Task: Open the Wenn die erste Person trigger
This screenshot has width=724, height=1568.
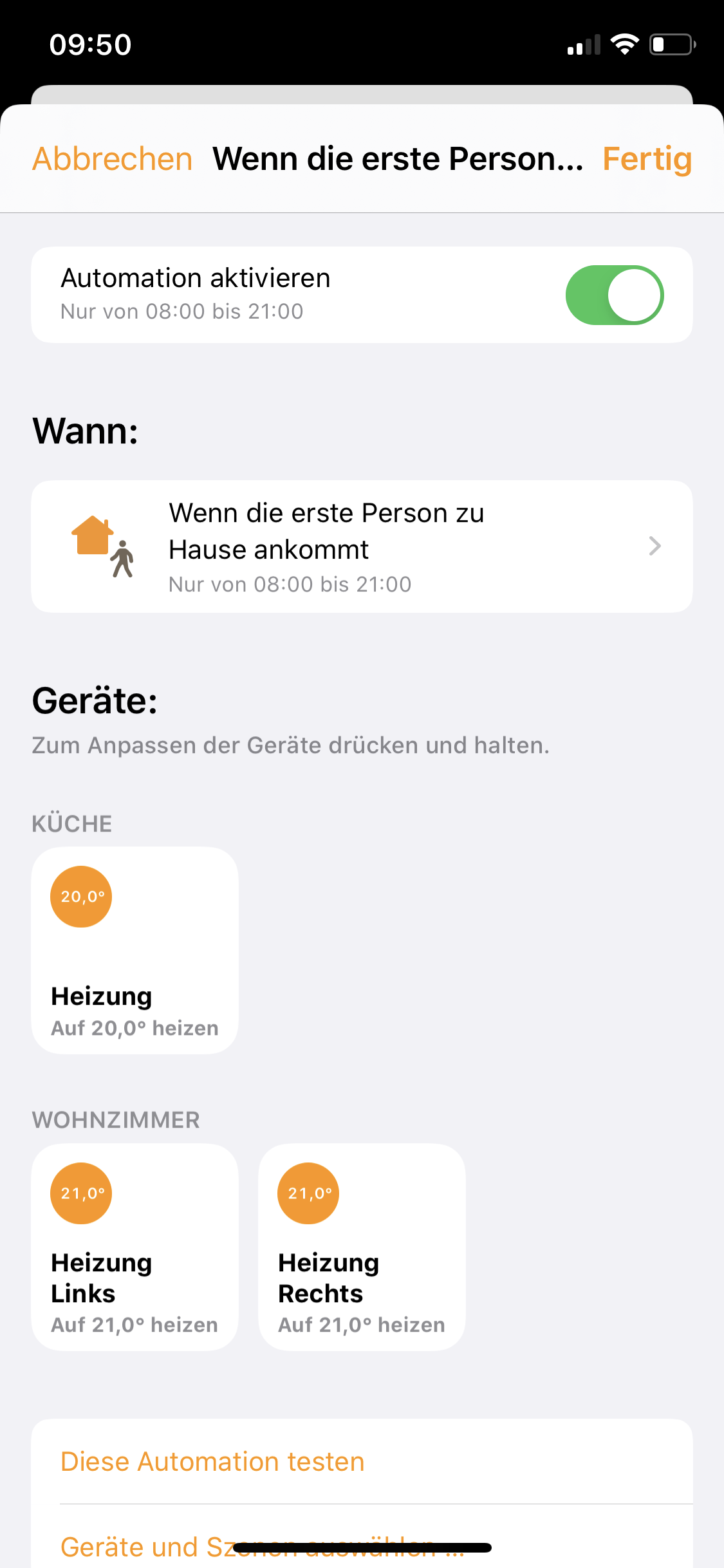Action: [x=362, y=546]
